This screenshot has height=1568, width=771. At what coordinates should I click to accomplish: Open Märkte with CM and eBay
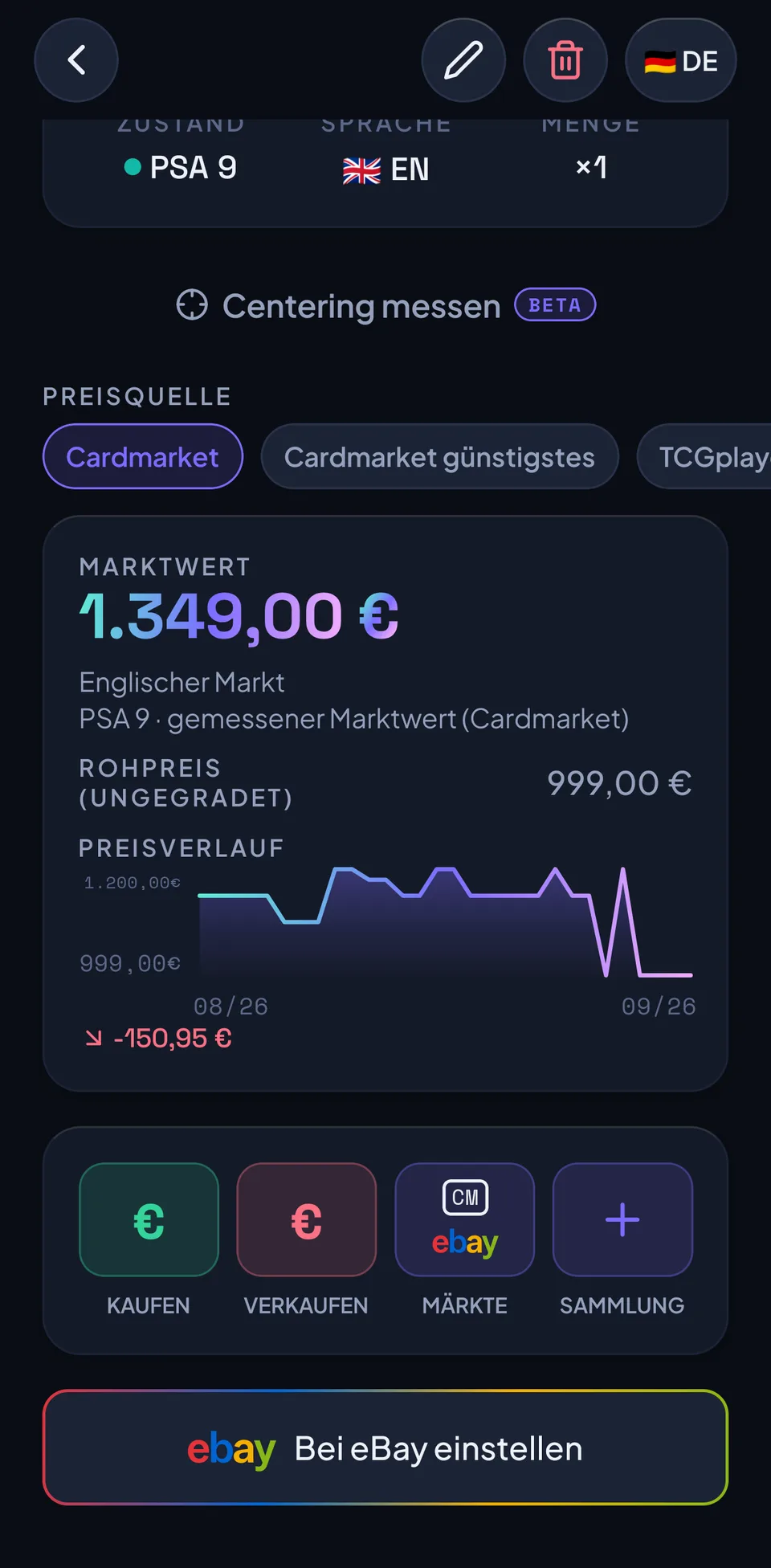pos(464,1219)
